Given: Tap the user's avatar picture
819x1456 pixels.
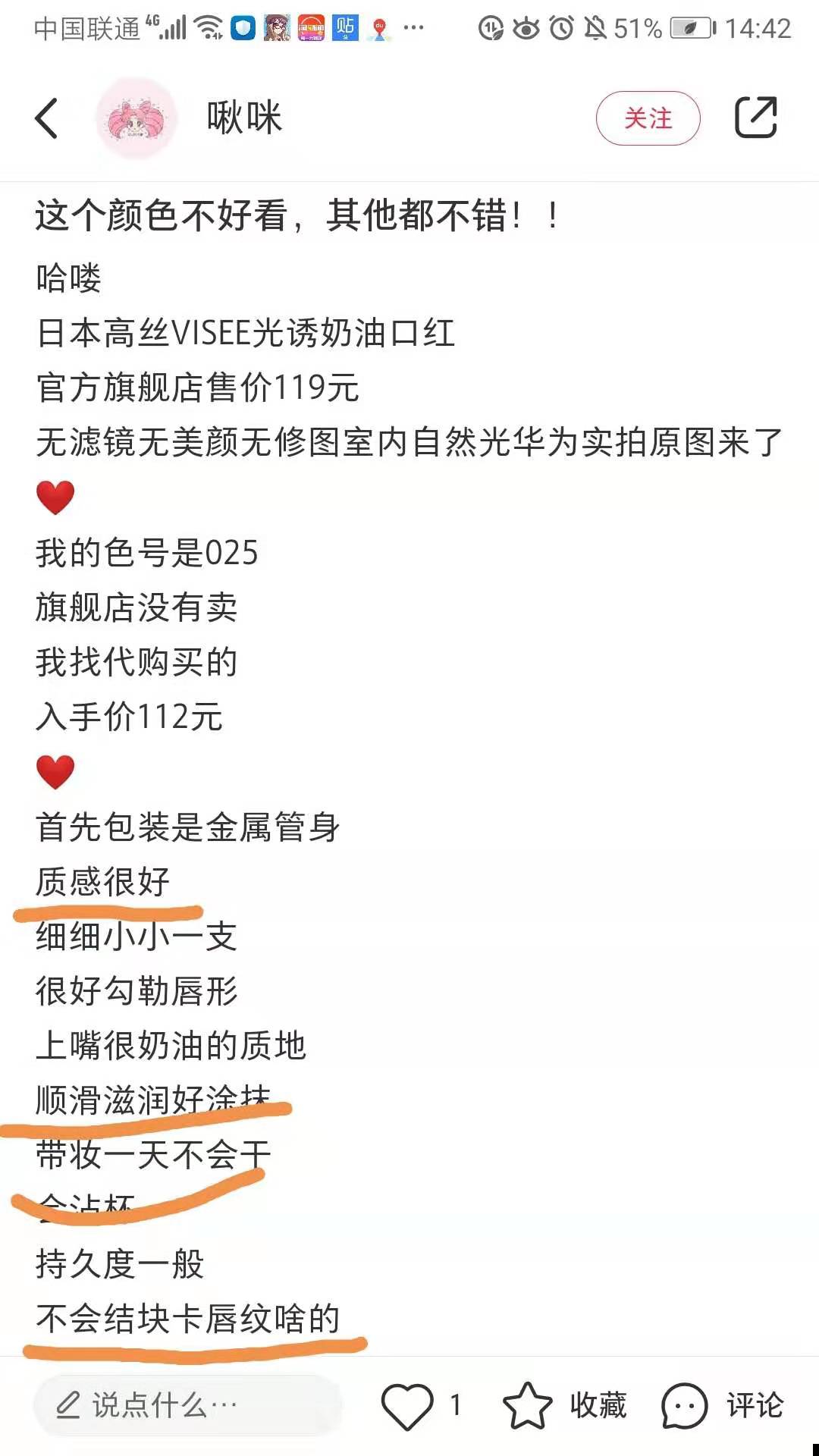Looking at the screenshot, I should click(x=136, y=119).
